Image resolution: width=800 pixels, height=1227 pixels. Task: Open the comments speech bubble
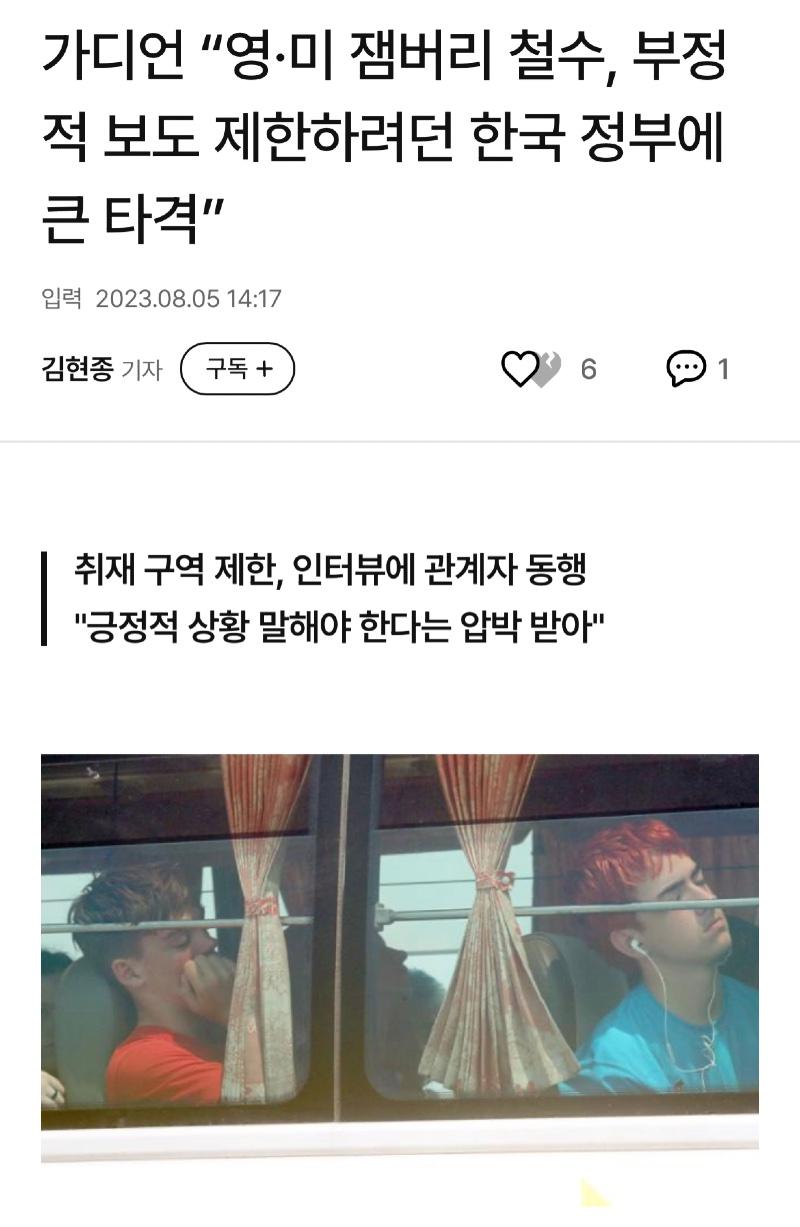tap(686, 370)
